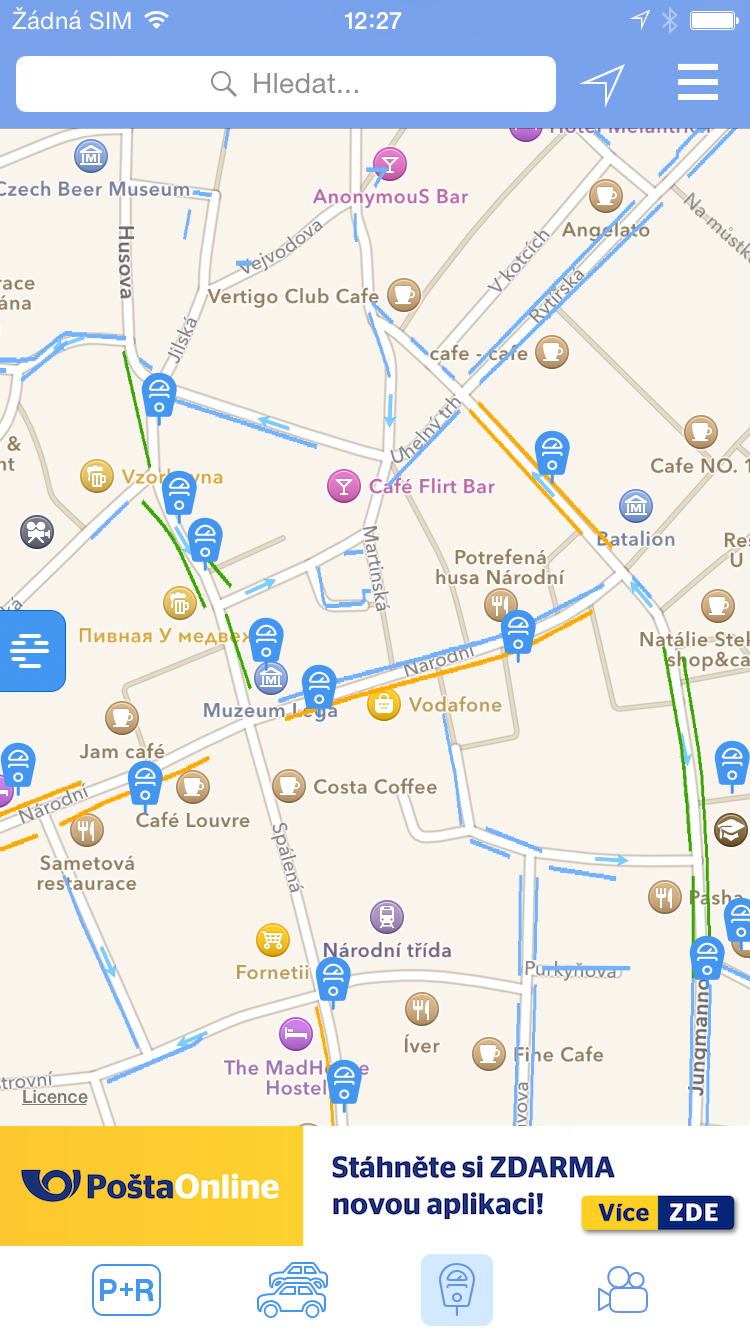The width and height of the screenshot is (750, 1334).
Task: Switch to the traffic cars tab
Action: 292,1290
